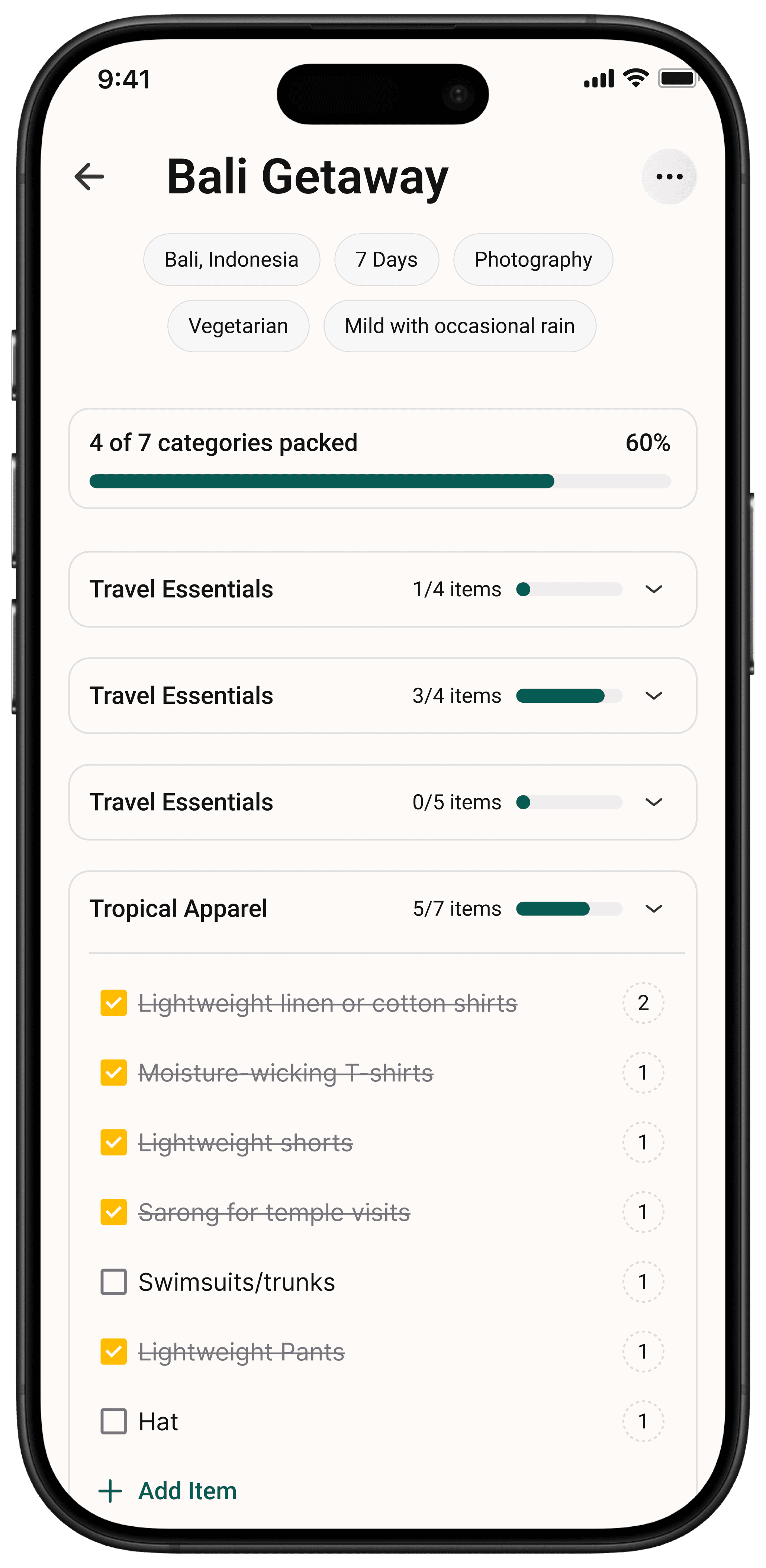Uncheck Sarong for temple visits

[114, 1212]
